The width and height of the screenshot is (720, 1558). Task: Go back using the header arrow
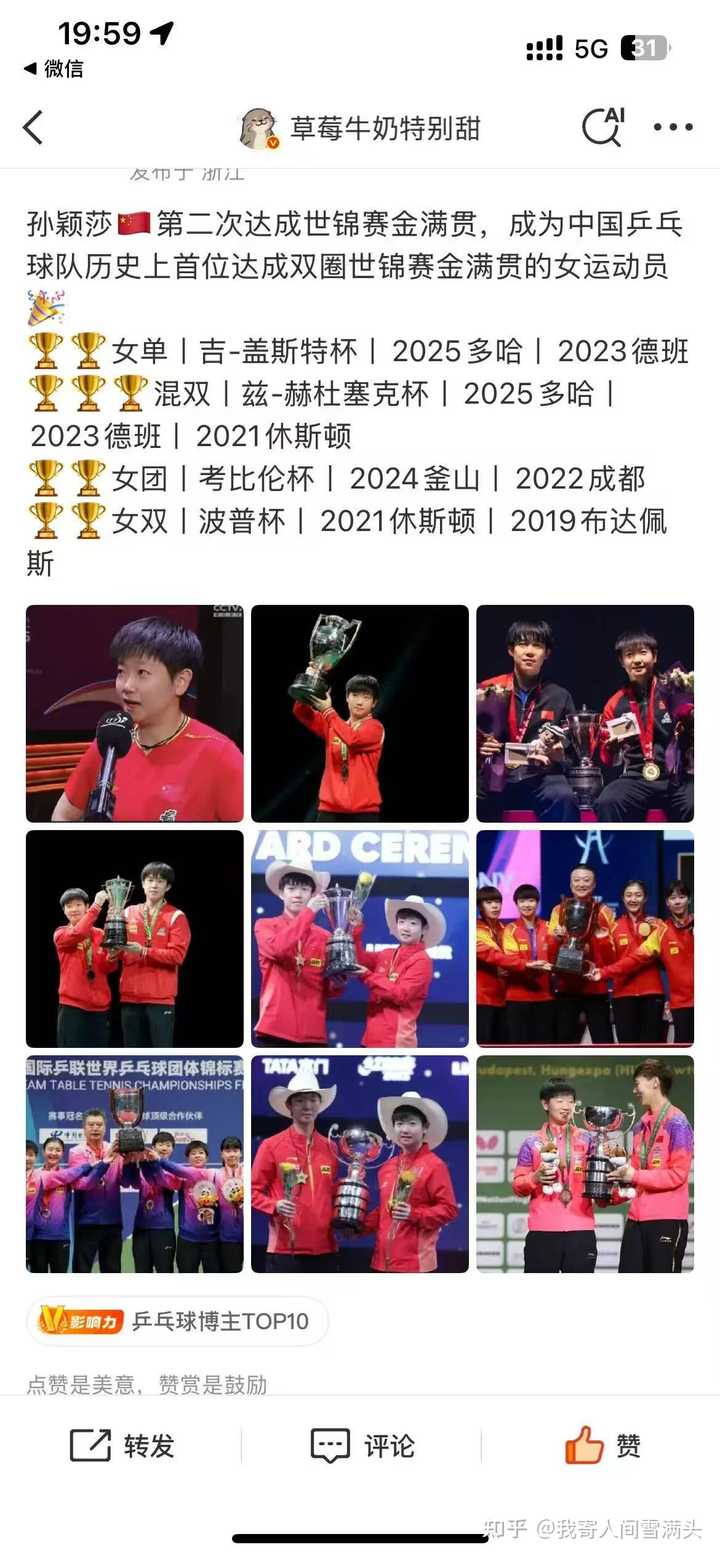point(34,128)
